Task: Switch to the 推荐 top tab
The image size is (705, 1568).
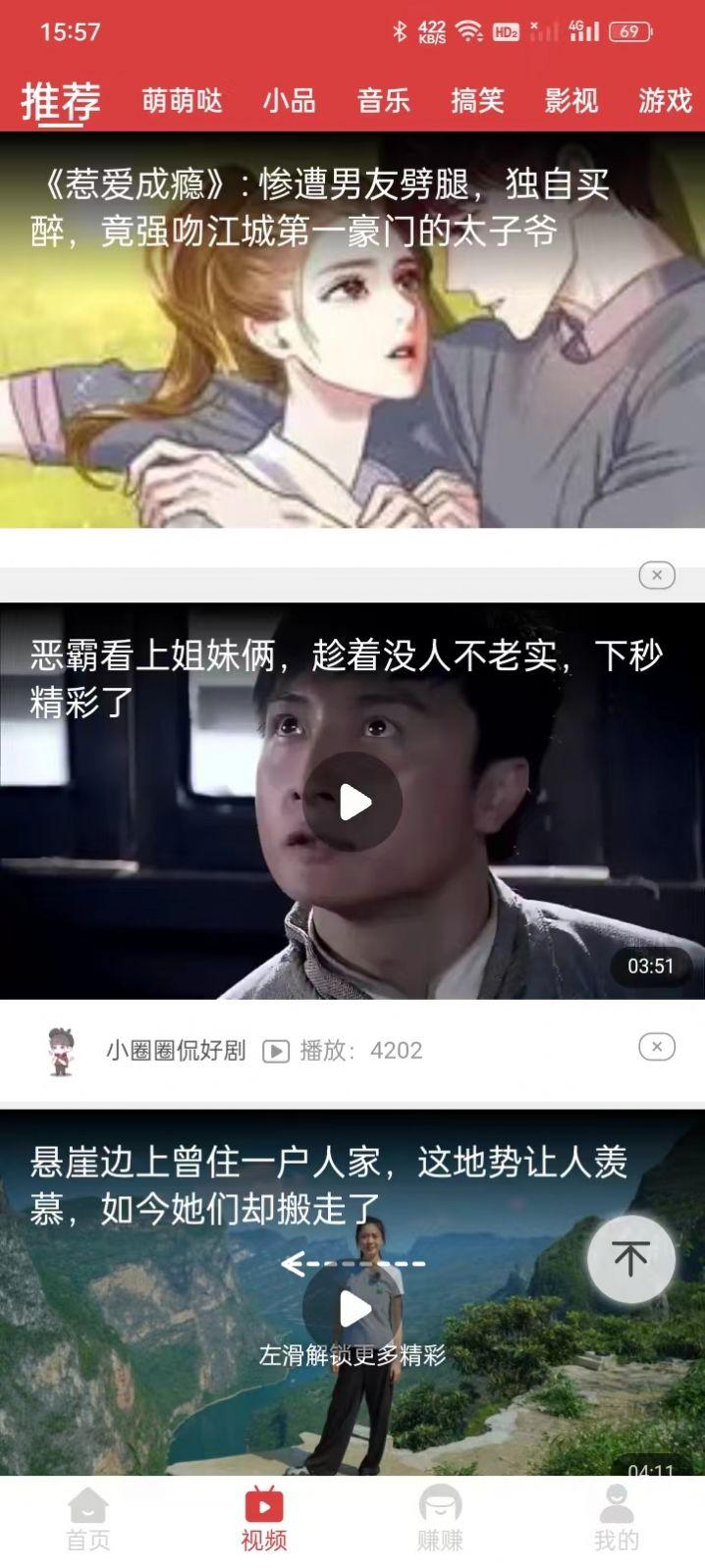Action: coord(61,101)
